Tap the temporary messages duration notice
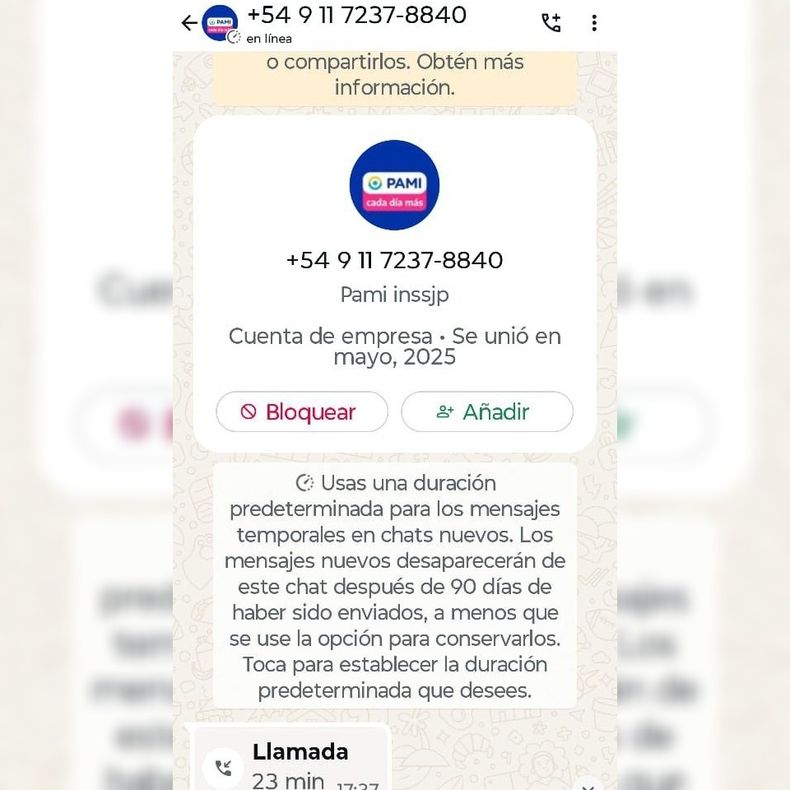The width and height of the screenshot is (790, 790). [x=395, y=586]
